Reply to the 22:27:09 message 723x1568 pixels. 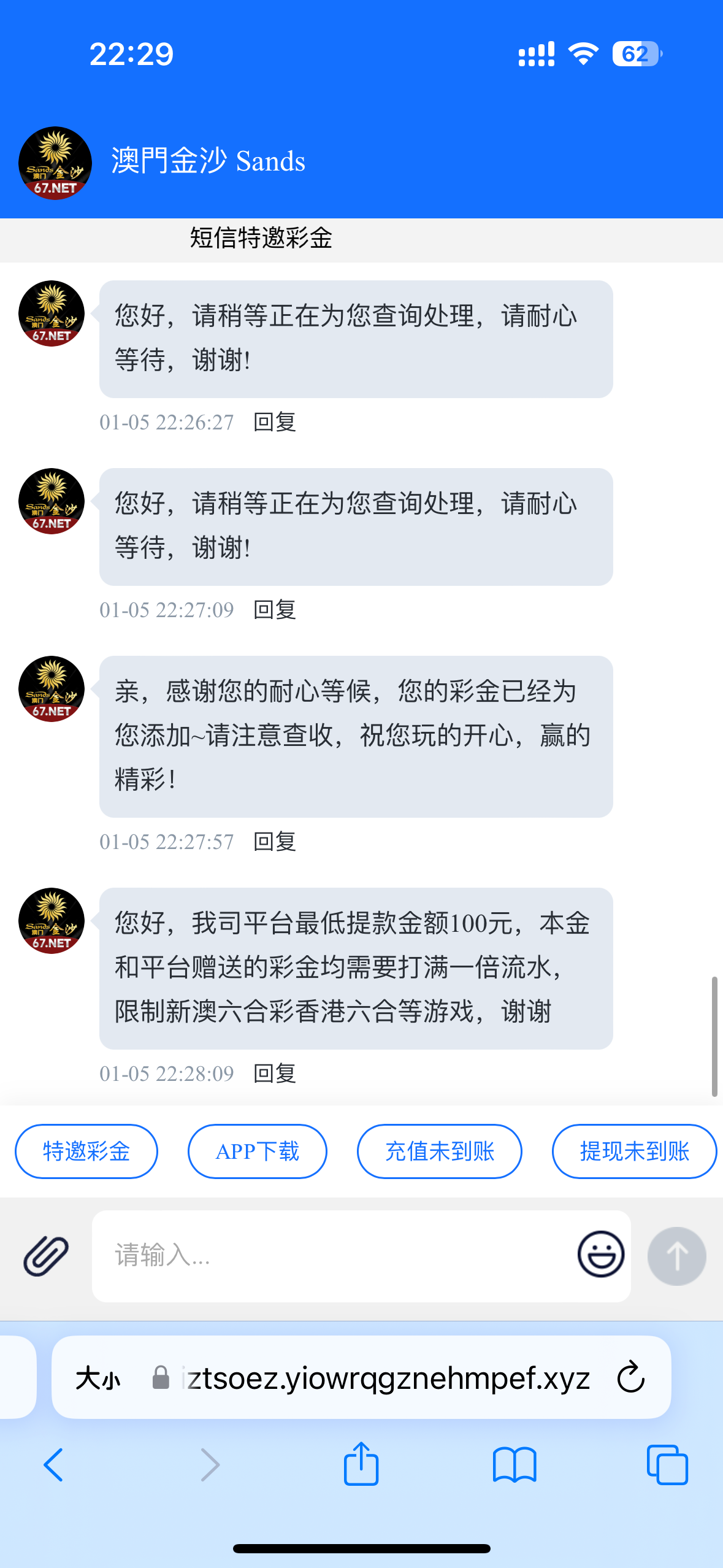pos(275,610)
